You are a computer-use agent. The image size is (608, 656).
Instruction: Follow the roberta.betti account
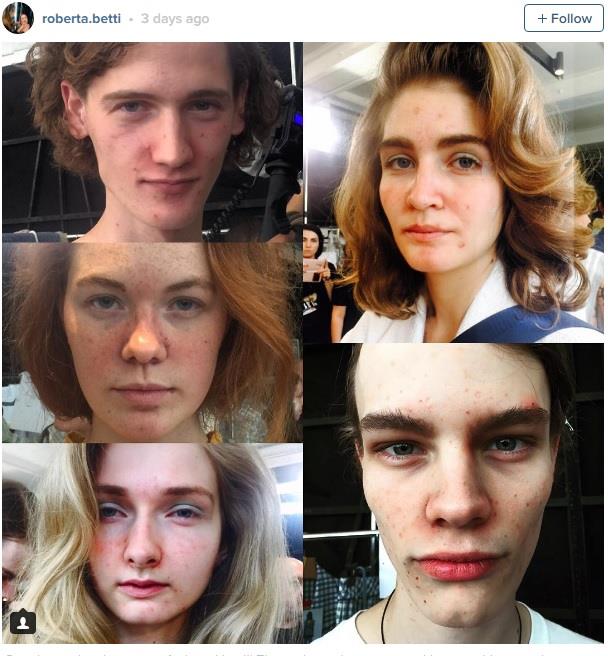tap(563, 18)
